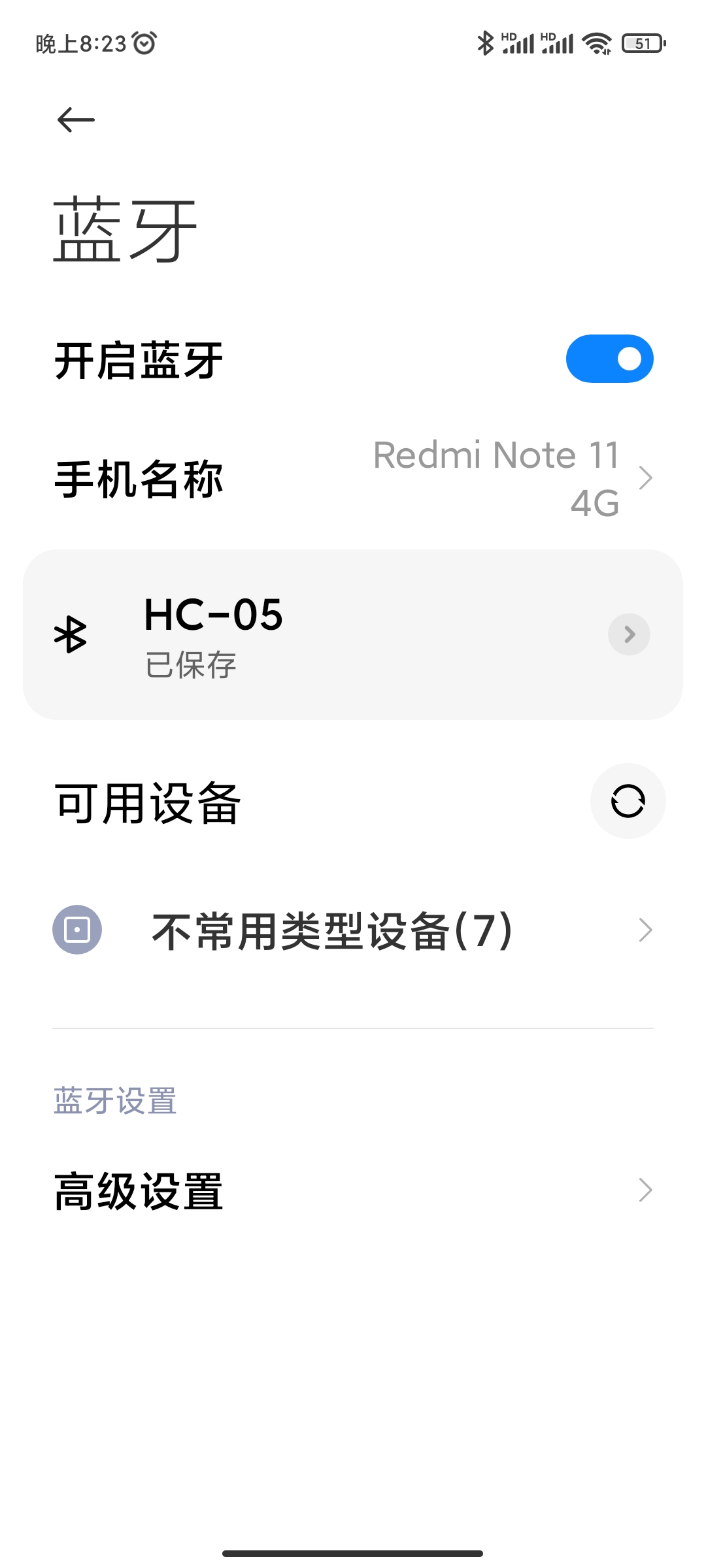This screenshot has height=1568, width=706.
Task: Open 高级设置
Action: 353,1190
